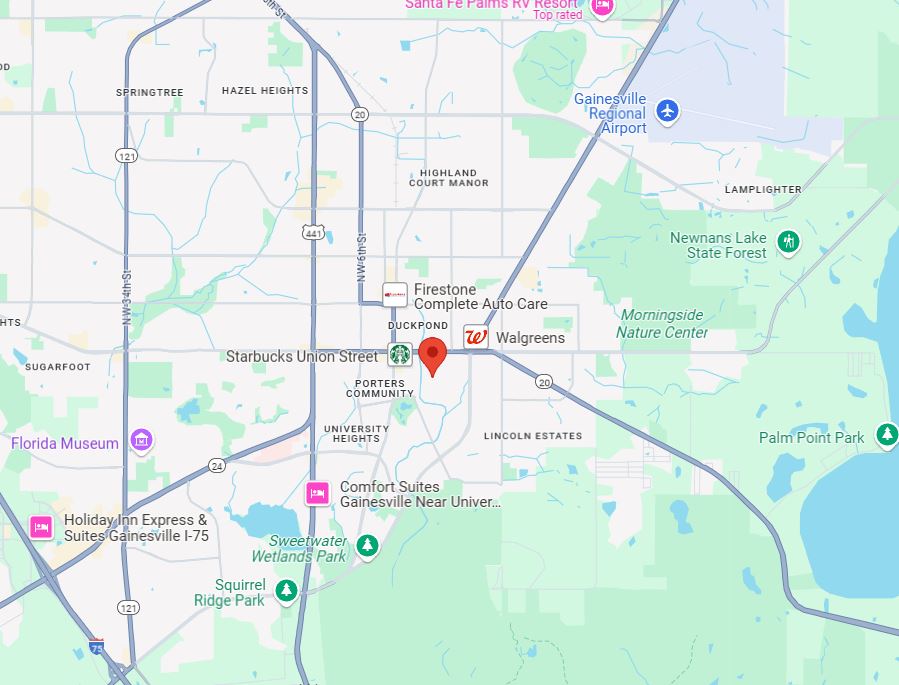Open the Florida Museum marker
Image resolution: width=899 pixels, height=685 pixels.
coord(141,441)
